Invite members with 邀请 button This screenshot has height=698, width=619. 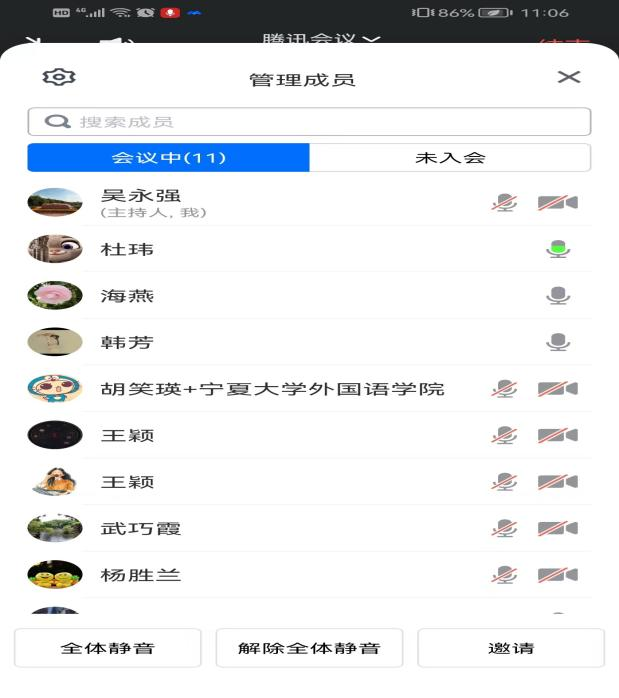click(x=510, y=648)
